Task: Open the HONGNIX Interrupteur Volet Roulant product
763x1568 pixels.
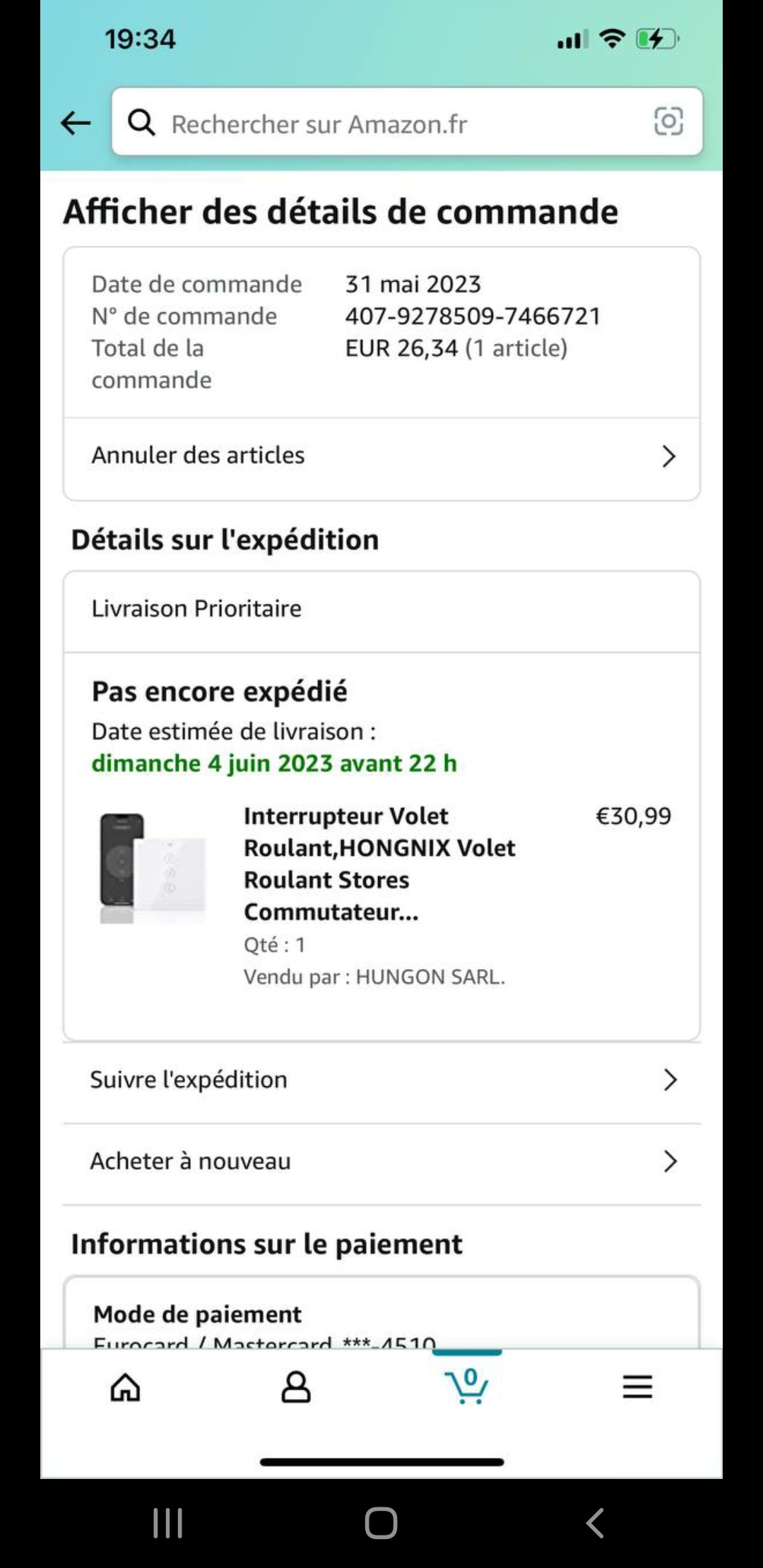Action: pyautogui.click(x=379, y=863)
